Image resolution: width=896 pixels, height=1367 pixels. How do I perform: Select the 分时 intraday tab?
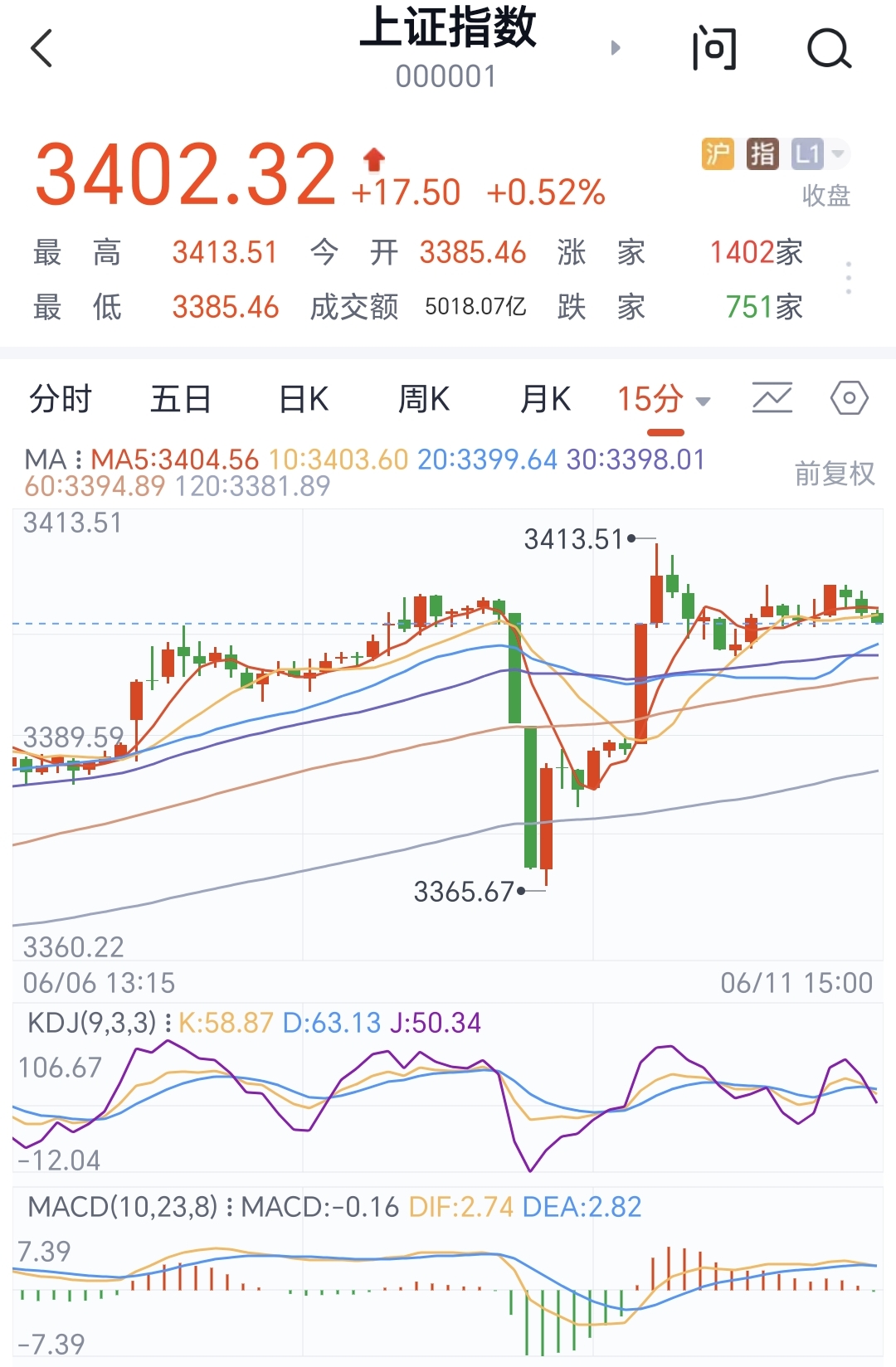coord(59,399)
